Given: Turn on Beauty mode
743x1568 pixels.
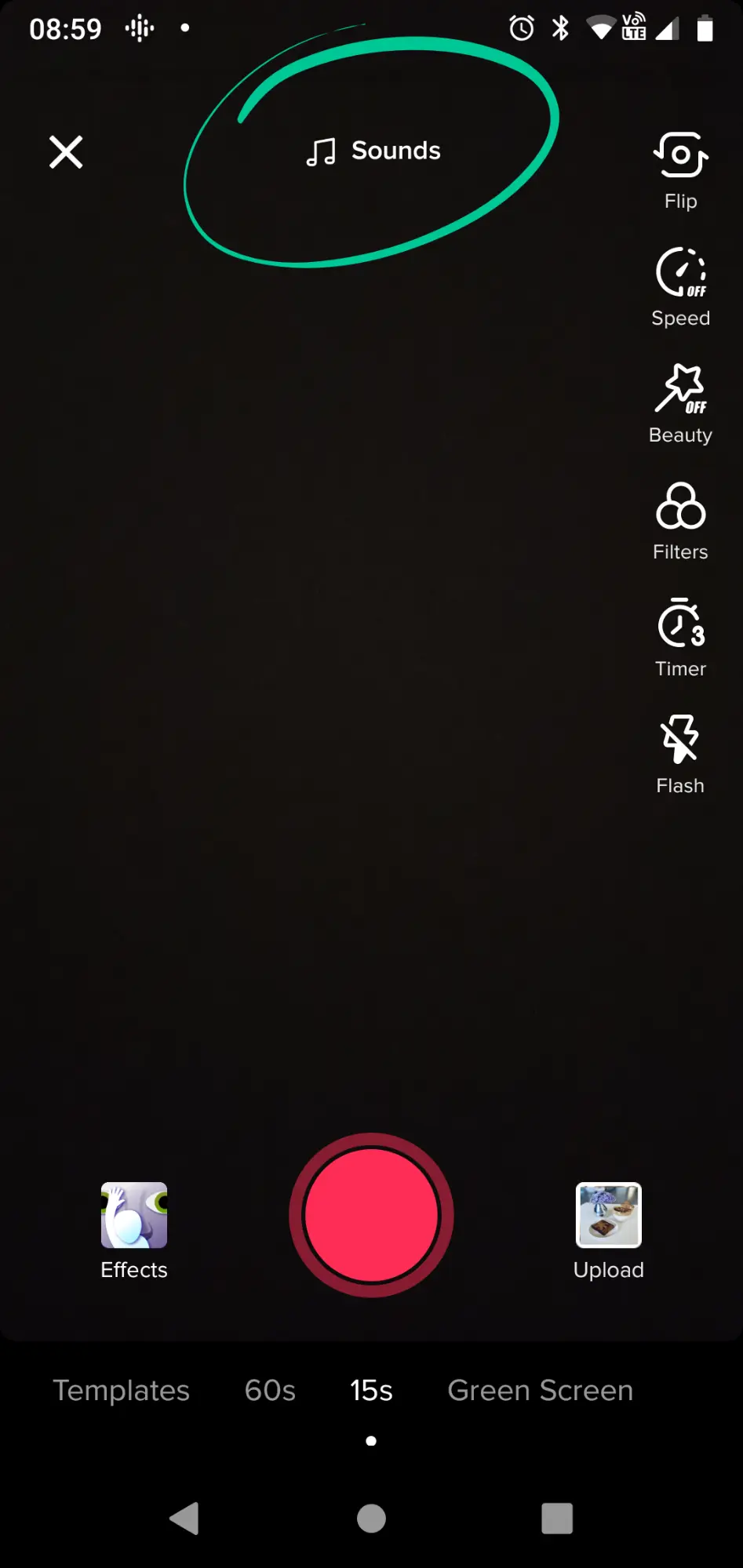Looking at the screenshot, I should (x=680, y=403).
